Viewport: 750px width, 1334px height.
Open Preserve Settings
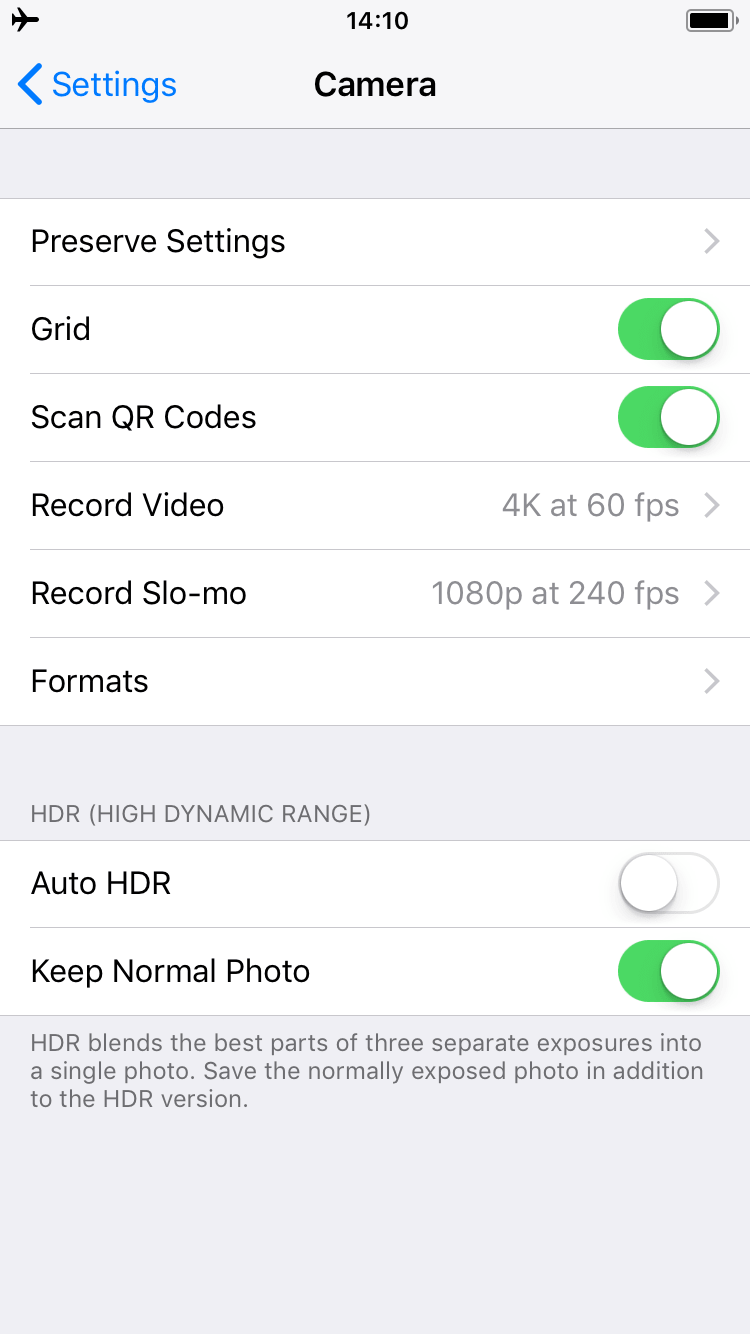[x=375, y=242]
